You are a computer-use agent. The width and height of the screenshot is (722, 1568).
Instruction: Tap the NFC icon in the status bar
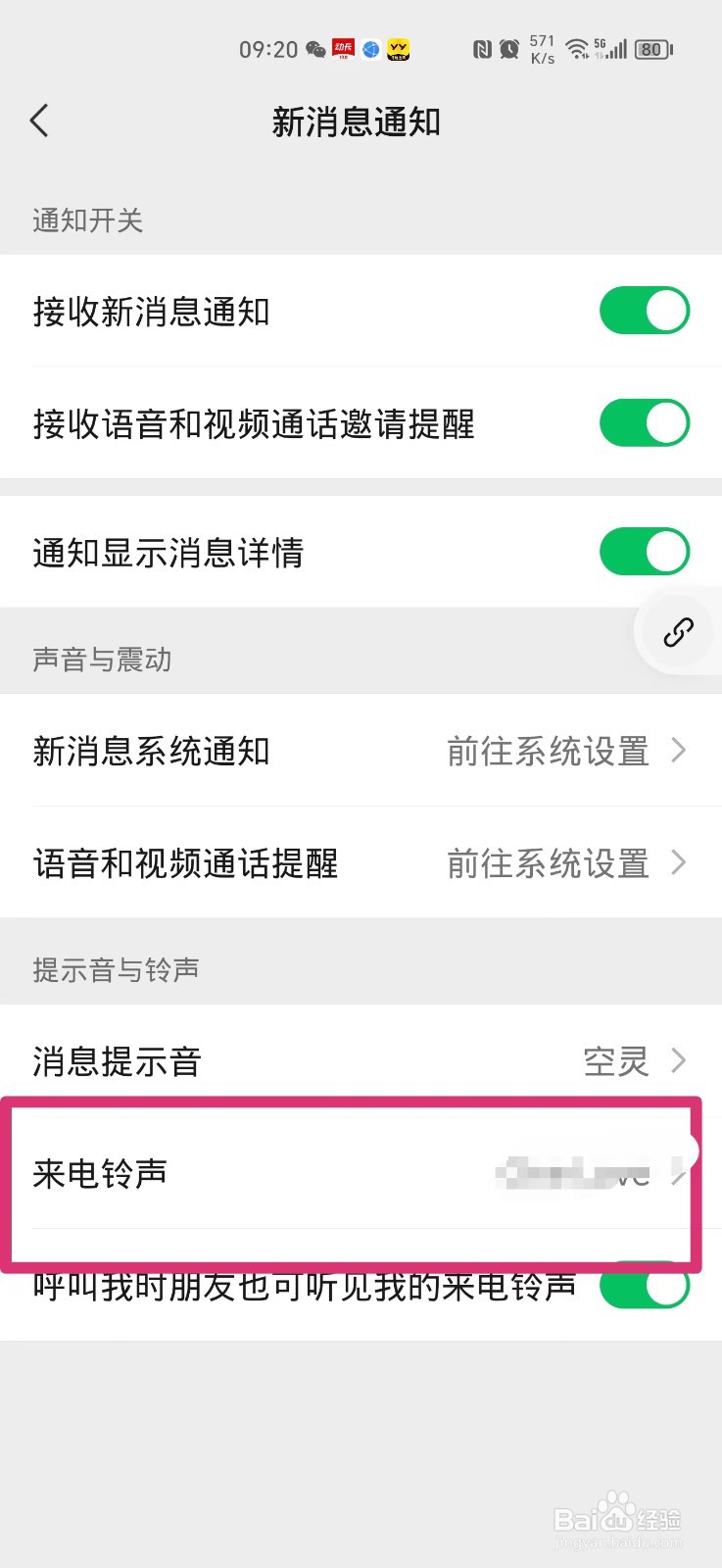pos(482,48)
